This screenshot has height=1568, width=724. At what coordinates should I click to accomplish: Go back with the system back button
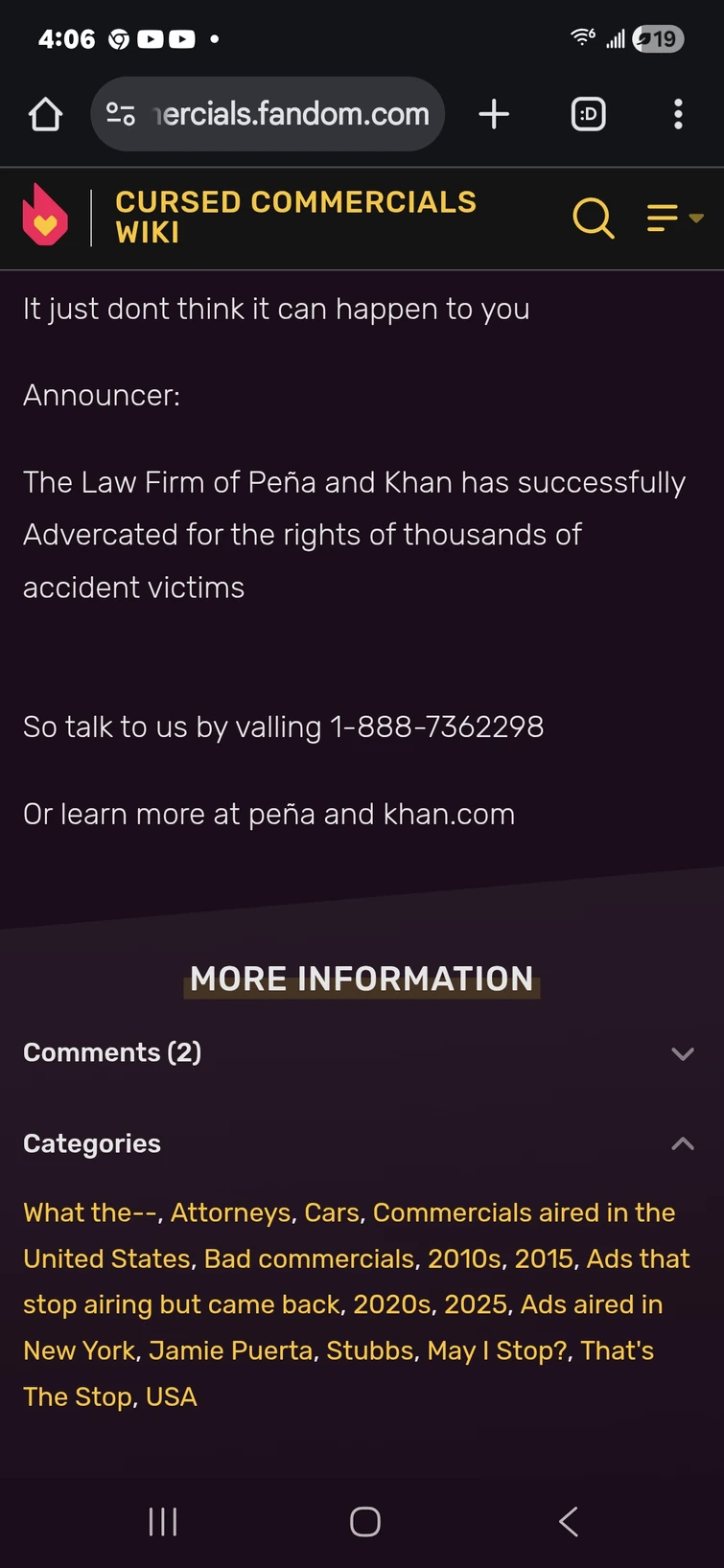point(568,1521)
